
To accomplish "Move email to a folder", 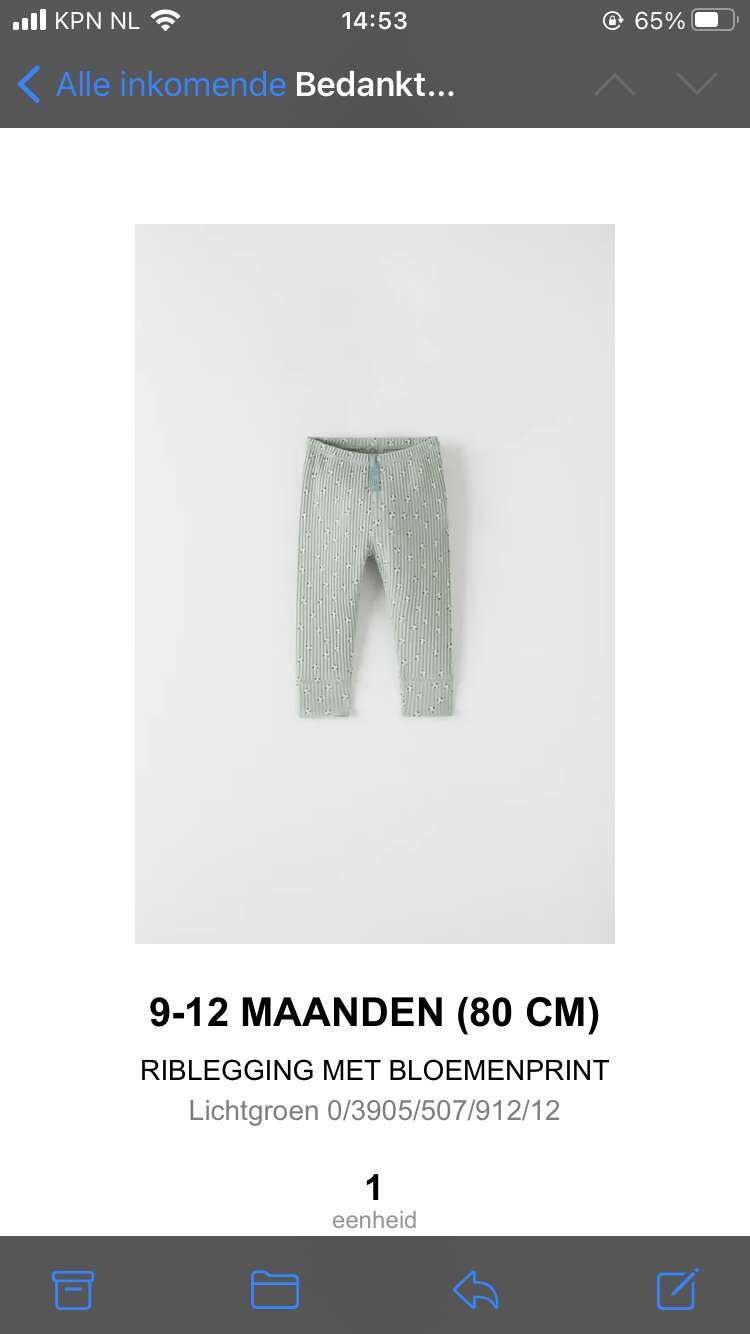I will pyautogui.click(x=275, y=1289).
